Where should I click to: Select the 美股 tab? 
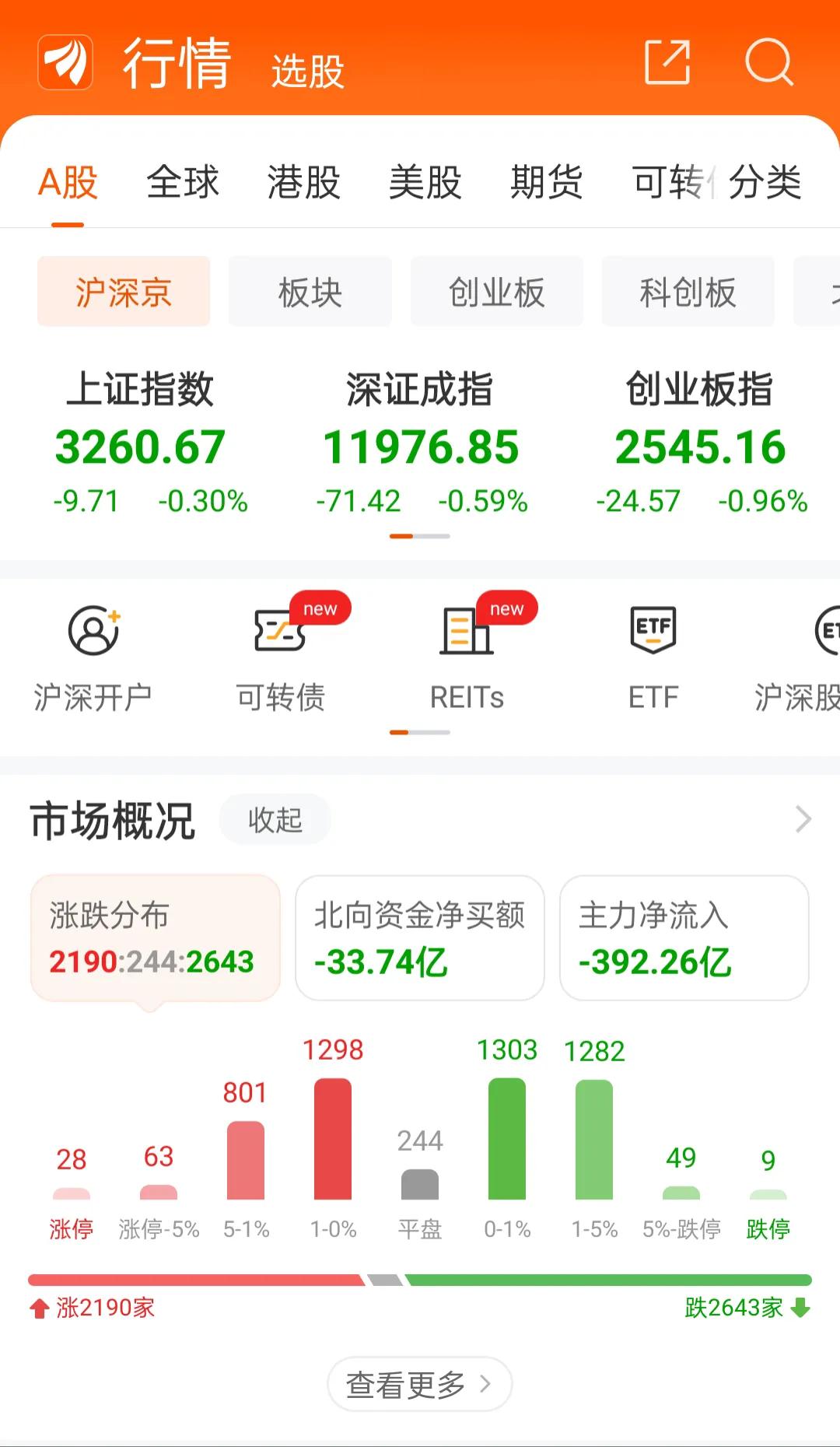(x=425, y=182)
